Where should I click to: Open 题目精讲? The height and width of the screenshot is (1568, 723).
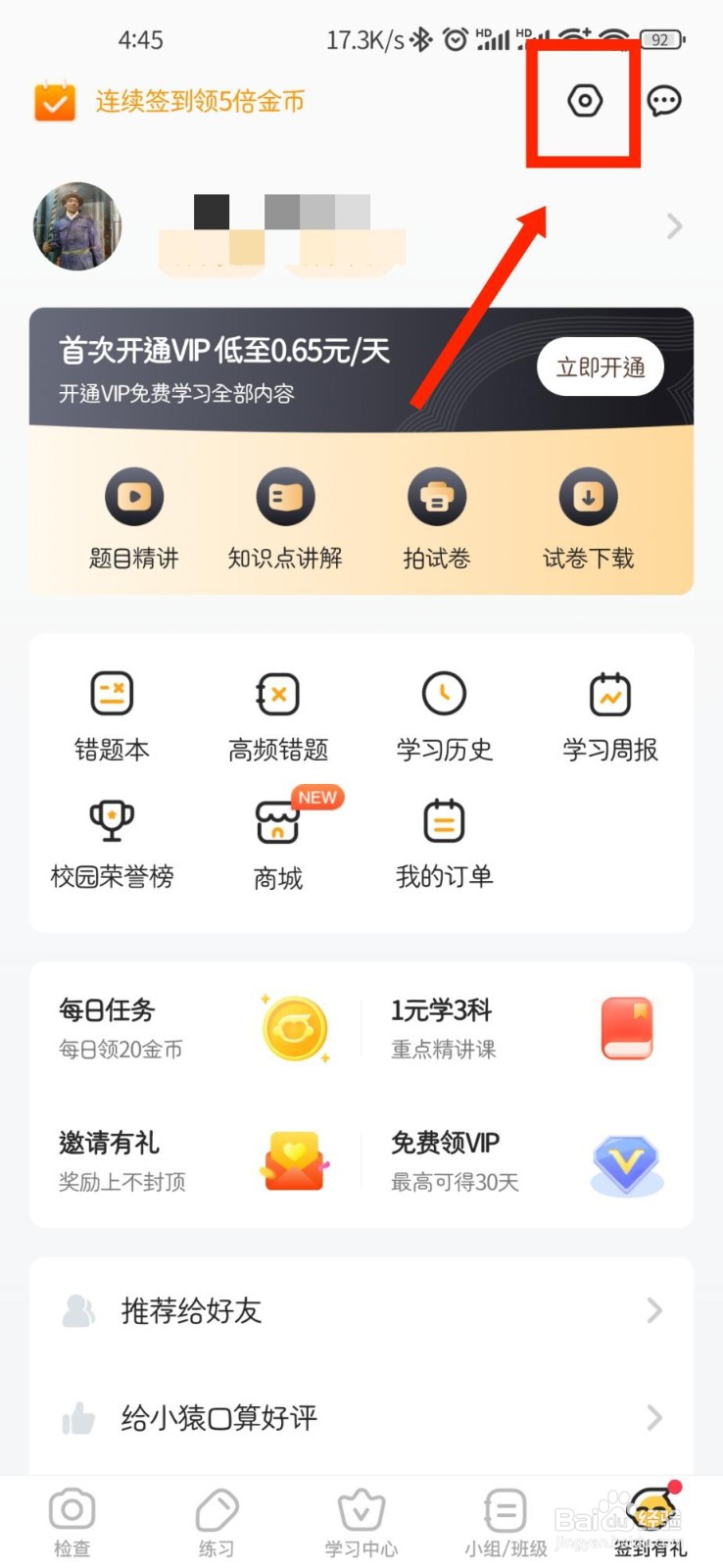(x=134, y=518)
